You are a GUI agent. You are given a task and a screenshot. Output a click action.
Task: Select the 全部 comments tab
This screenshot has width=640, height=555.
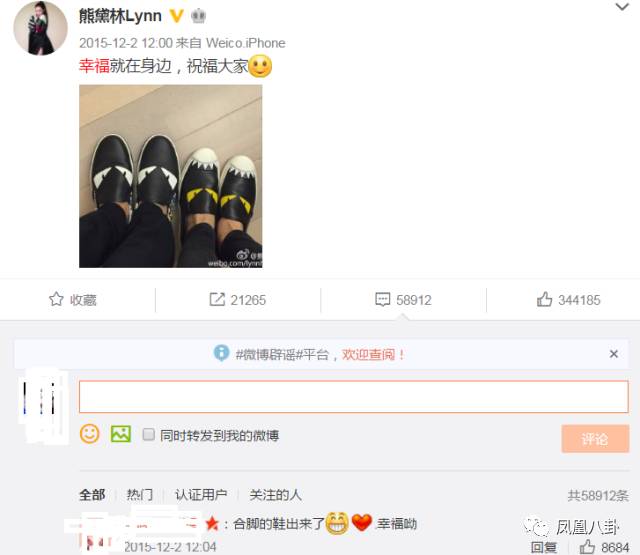click(x=92, y=494)
